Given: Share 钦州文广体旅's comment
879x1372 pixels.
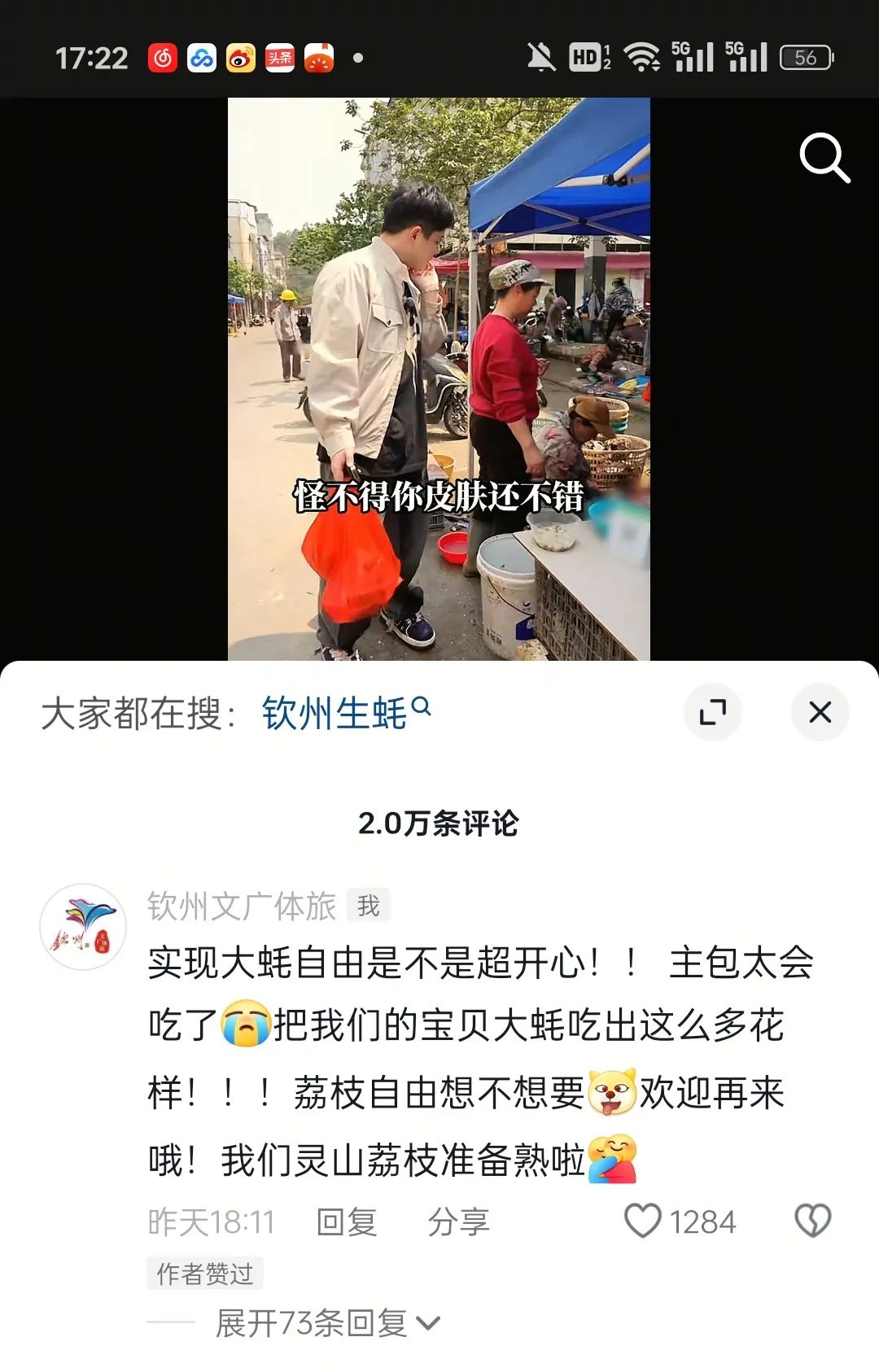Looking at the screenshot, I should (x=458, y=1222).
